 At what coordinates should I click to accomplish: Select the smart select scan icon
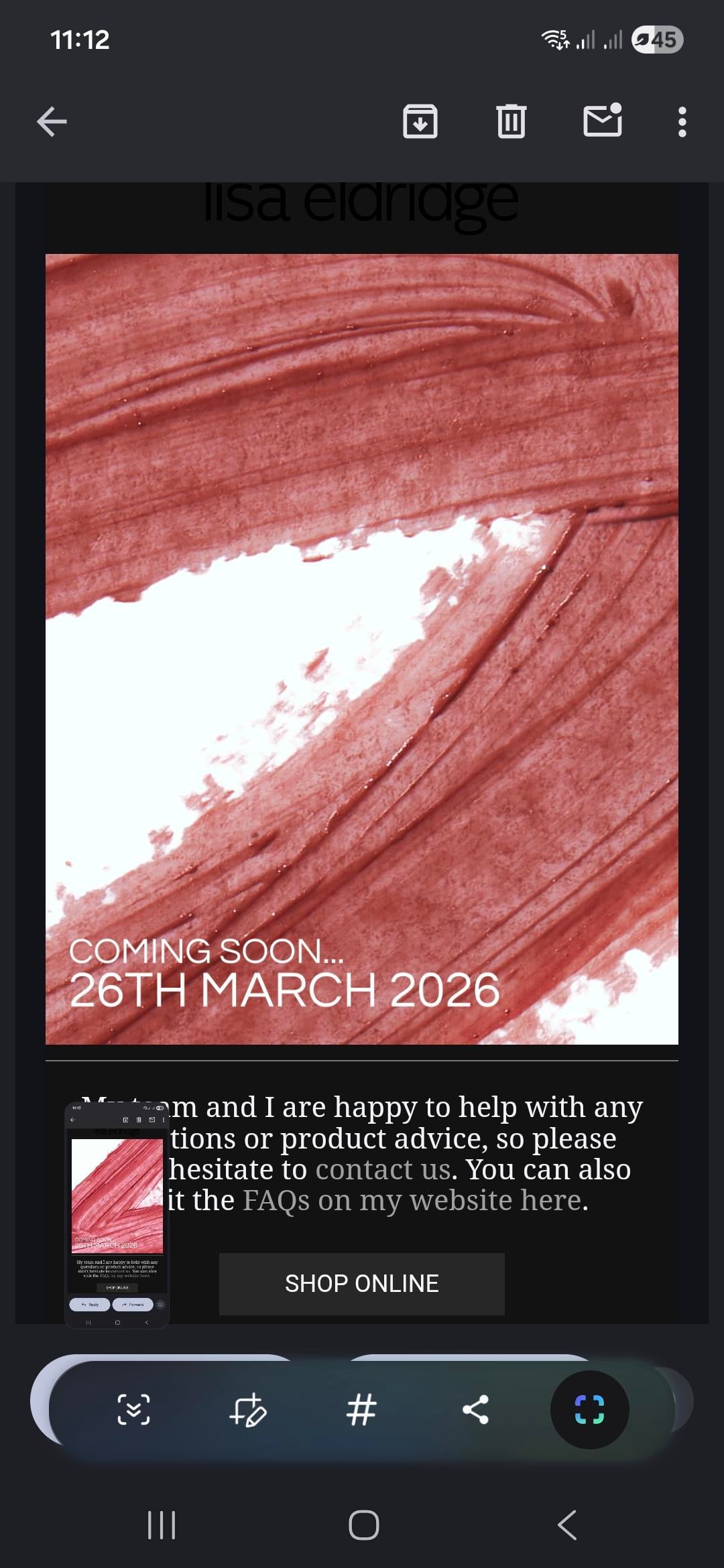[x=589, y=1409]
